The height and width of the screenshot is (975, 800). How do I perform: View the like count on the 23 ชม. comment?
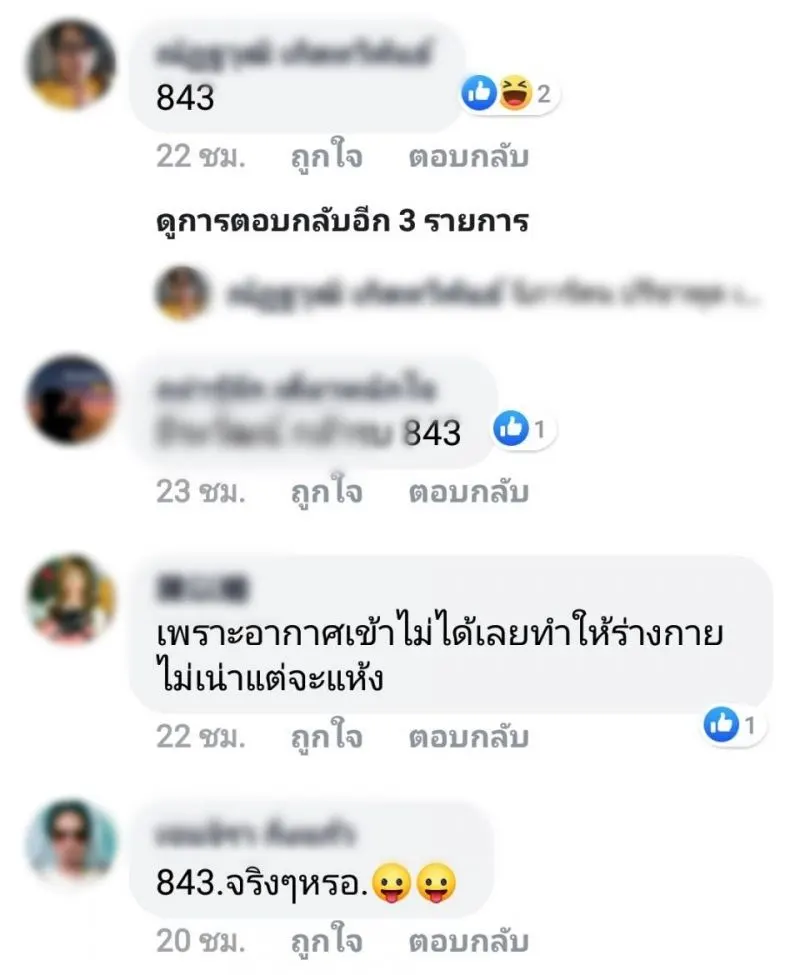(523, 430)
